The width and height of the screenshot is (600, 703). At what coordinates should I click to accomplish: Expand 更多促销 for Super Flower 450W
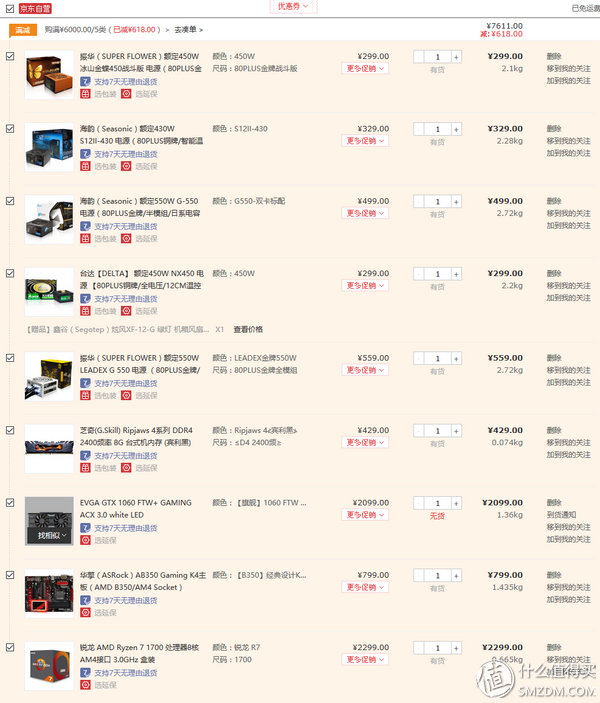[x=365, y=69]
